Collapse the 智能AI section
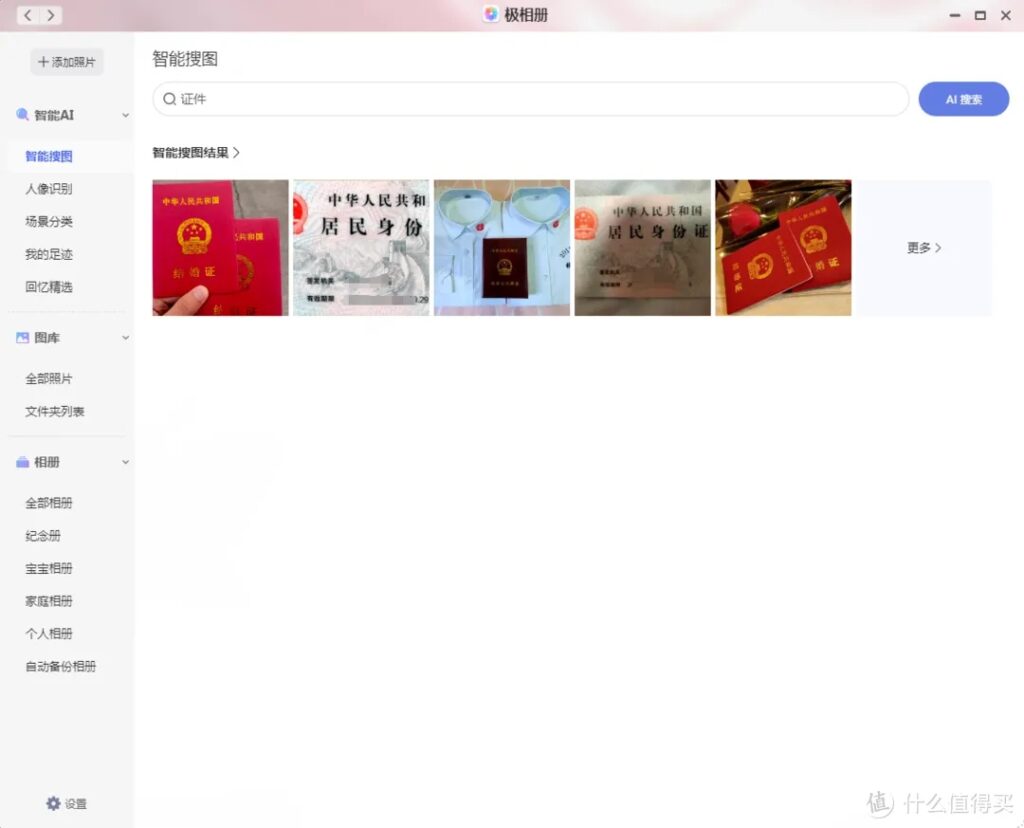 tap(125, 116)
